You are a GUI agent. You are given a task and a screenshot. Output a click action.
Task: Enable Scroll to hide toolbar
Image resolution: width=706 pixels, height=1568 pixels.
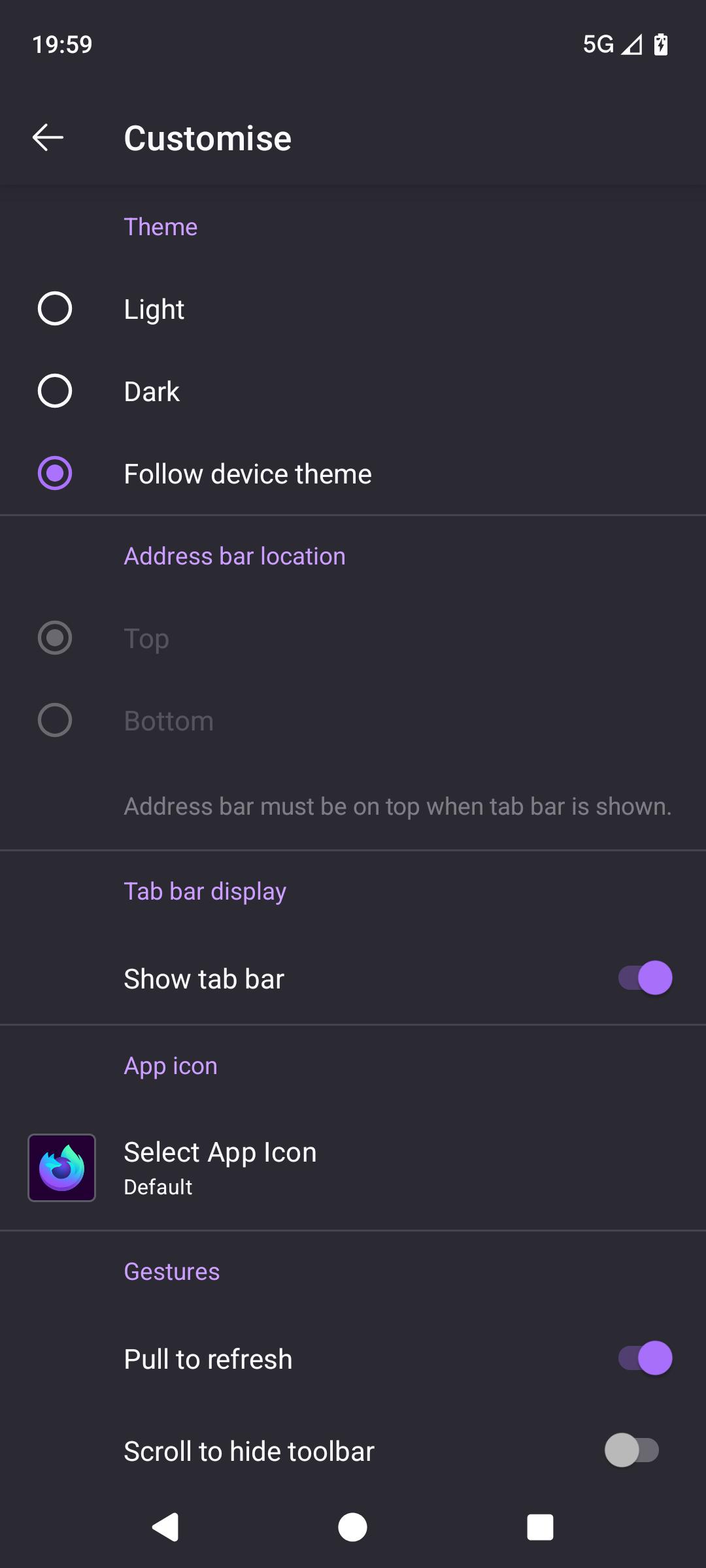[x=631, y=1450]
